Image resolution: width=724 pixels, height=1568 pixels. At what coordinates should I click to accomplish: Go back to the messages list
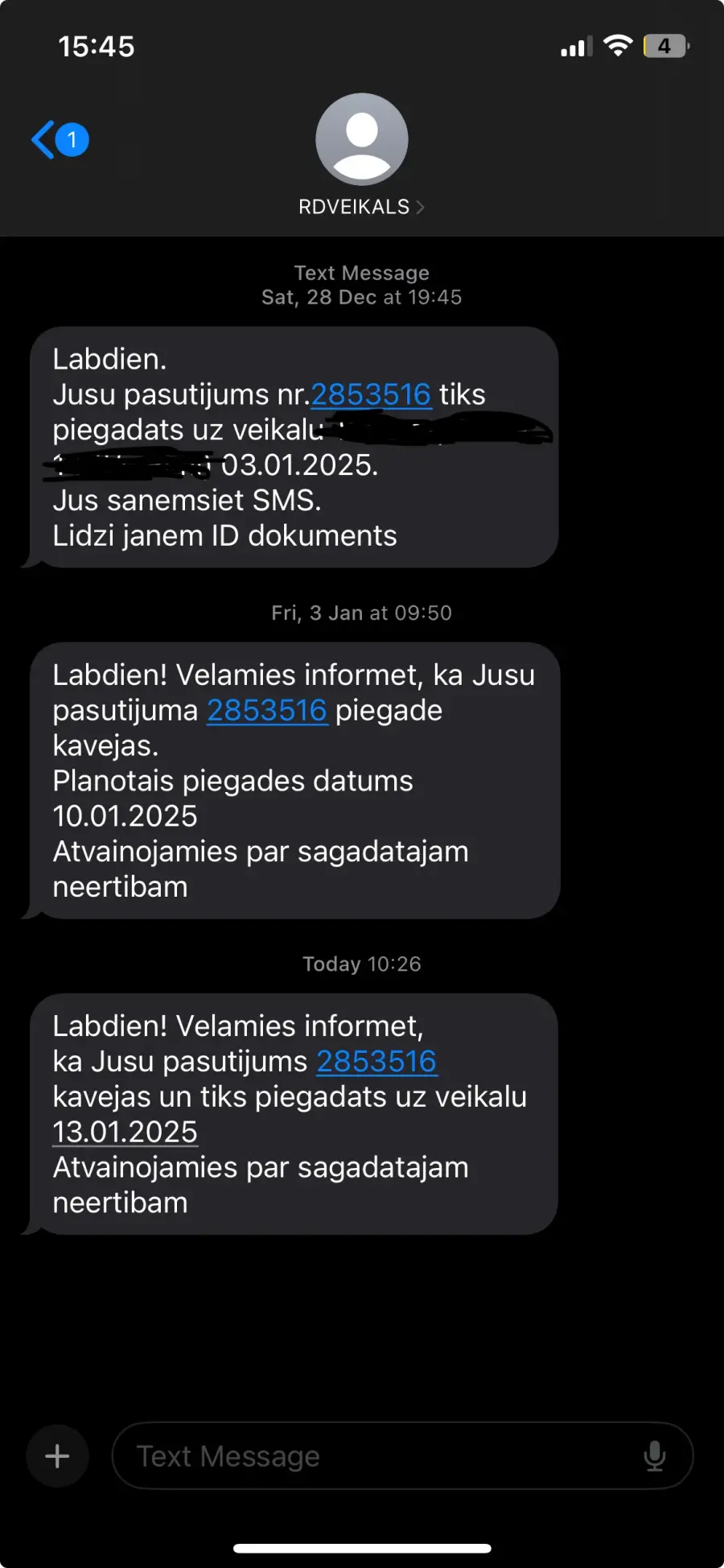tap(59, 140)
